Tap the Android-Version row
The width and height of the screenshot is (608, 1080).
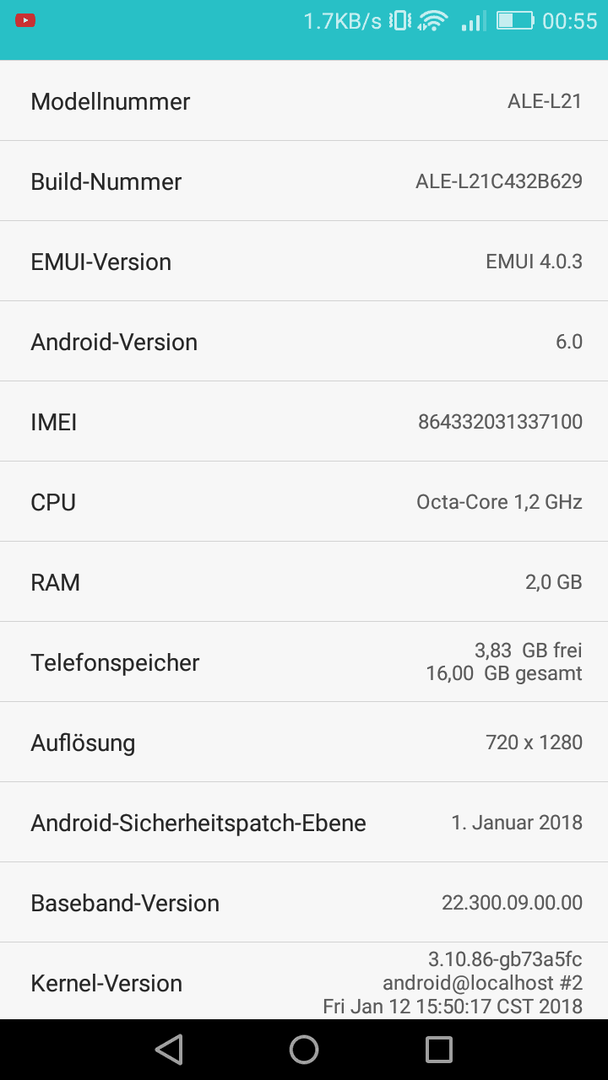pyautogui.click(x=304, y=342)
